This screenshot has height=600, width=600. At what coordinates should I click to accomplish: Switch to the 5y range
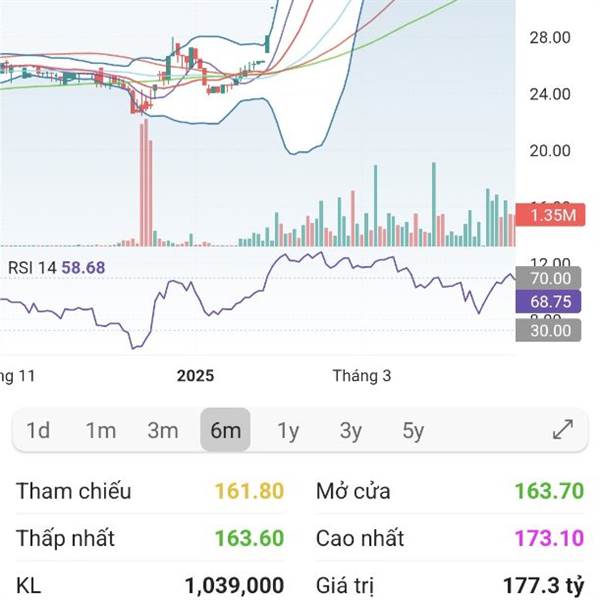coord(413,431)
